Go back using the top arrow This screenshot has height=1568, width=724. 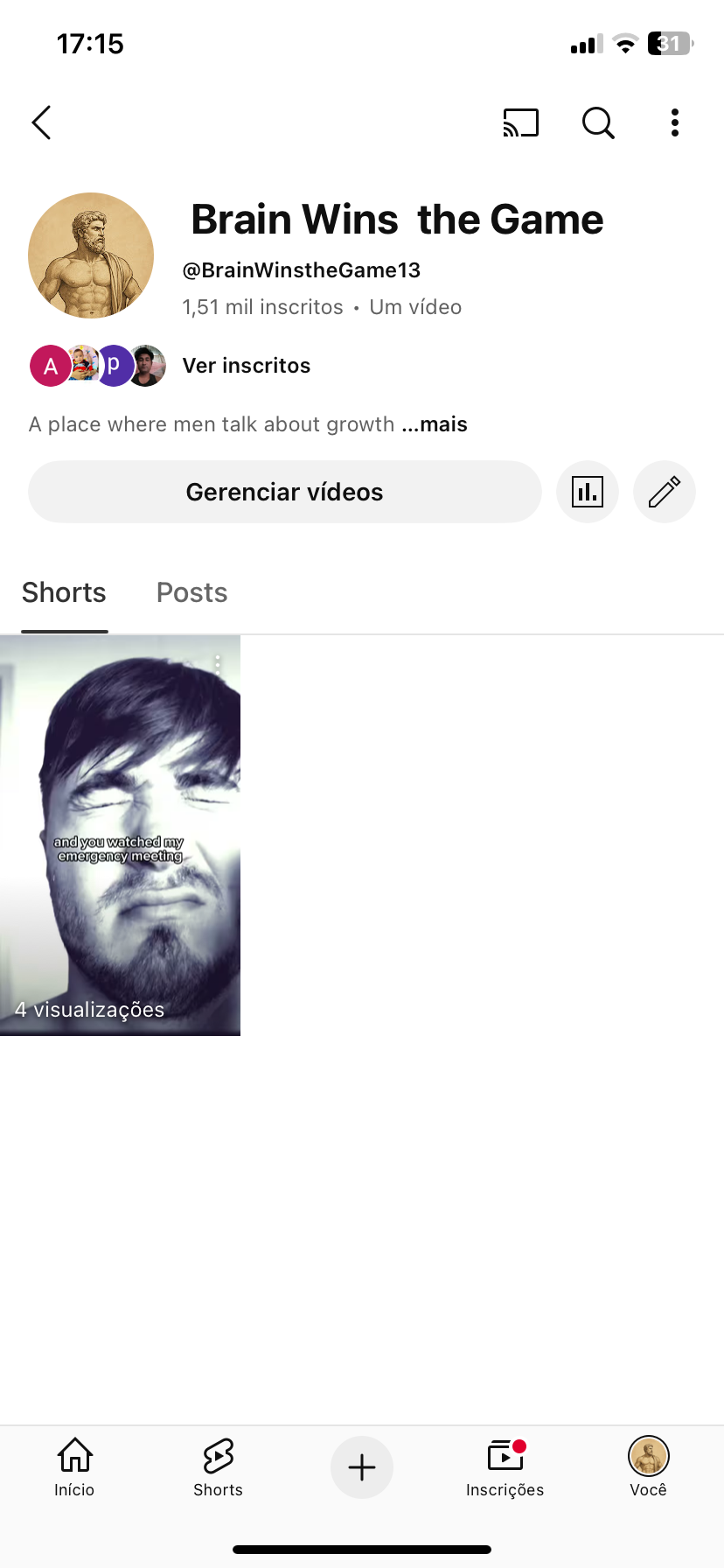41,122
